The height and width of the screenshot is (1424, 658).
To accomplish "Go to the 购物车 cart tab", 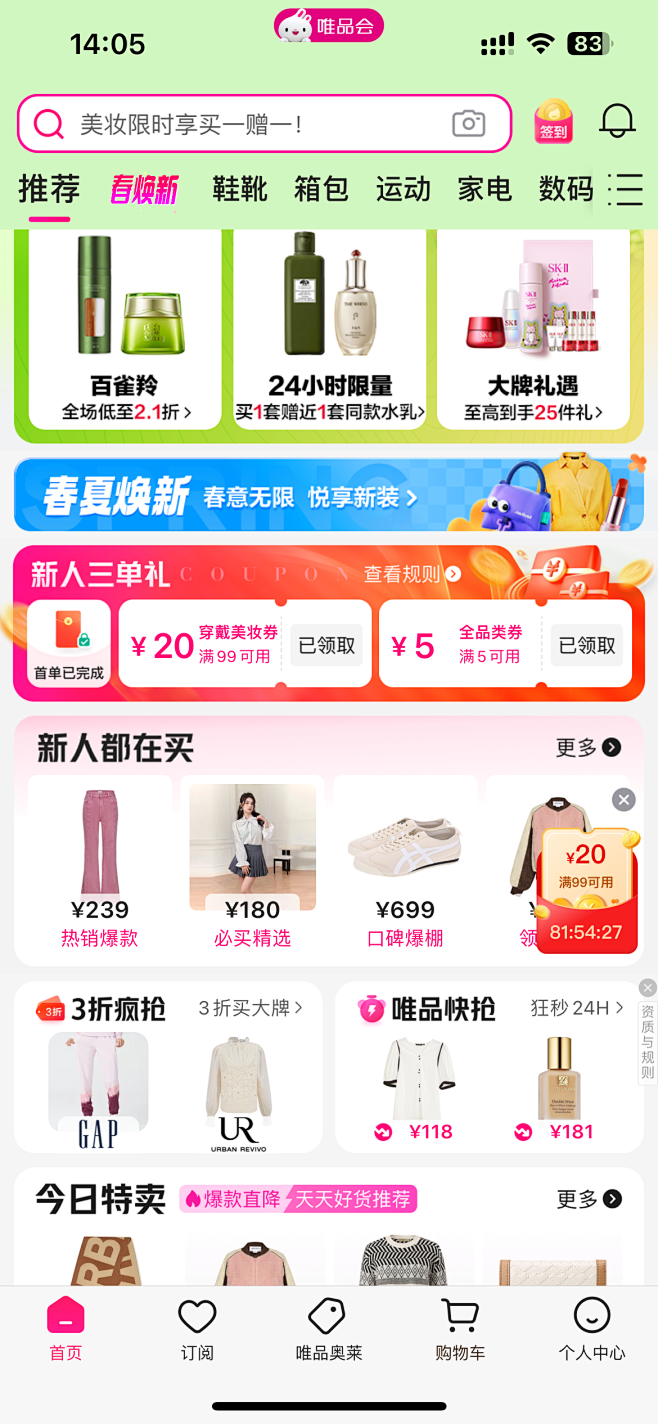I will point(460,1330).
